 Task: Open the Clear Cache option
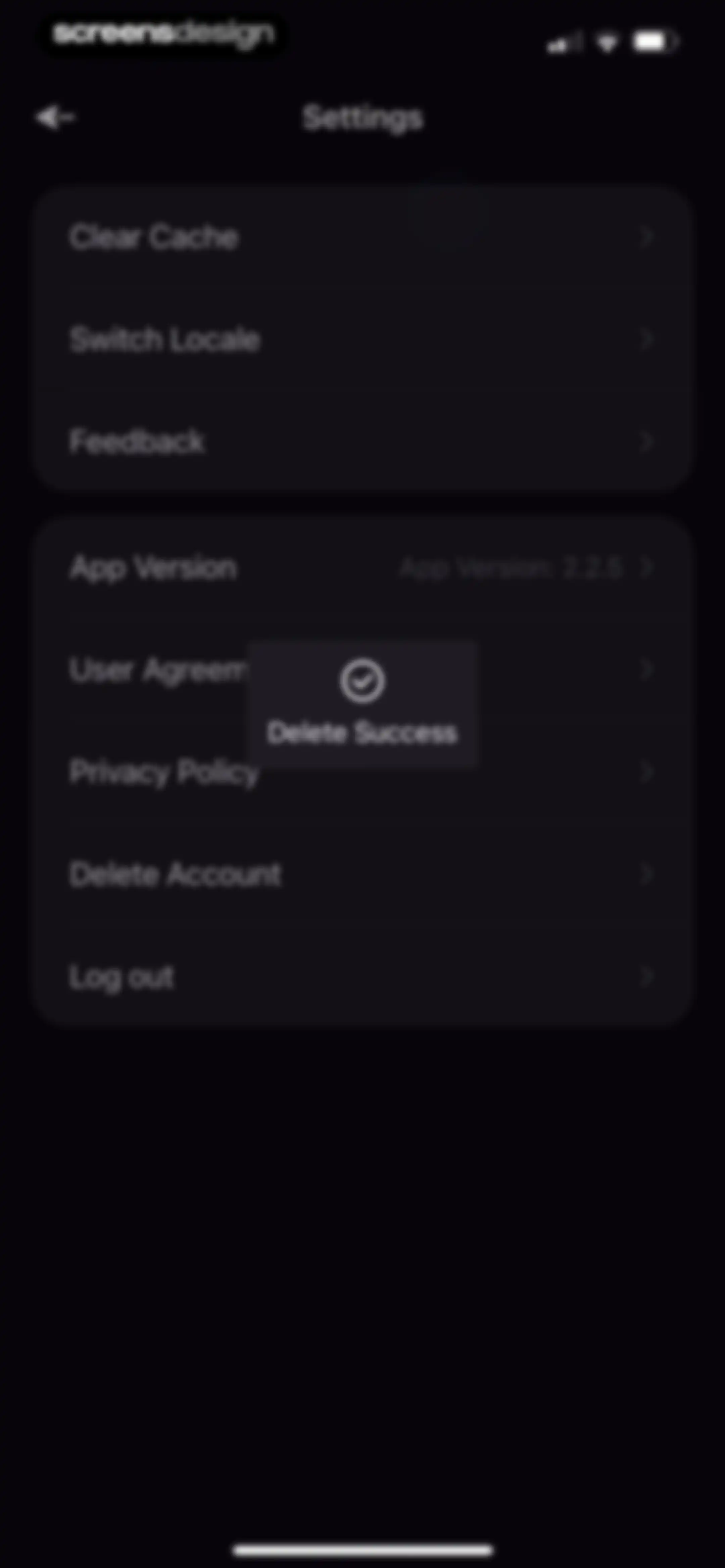(362, 237)
